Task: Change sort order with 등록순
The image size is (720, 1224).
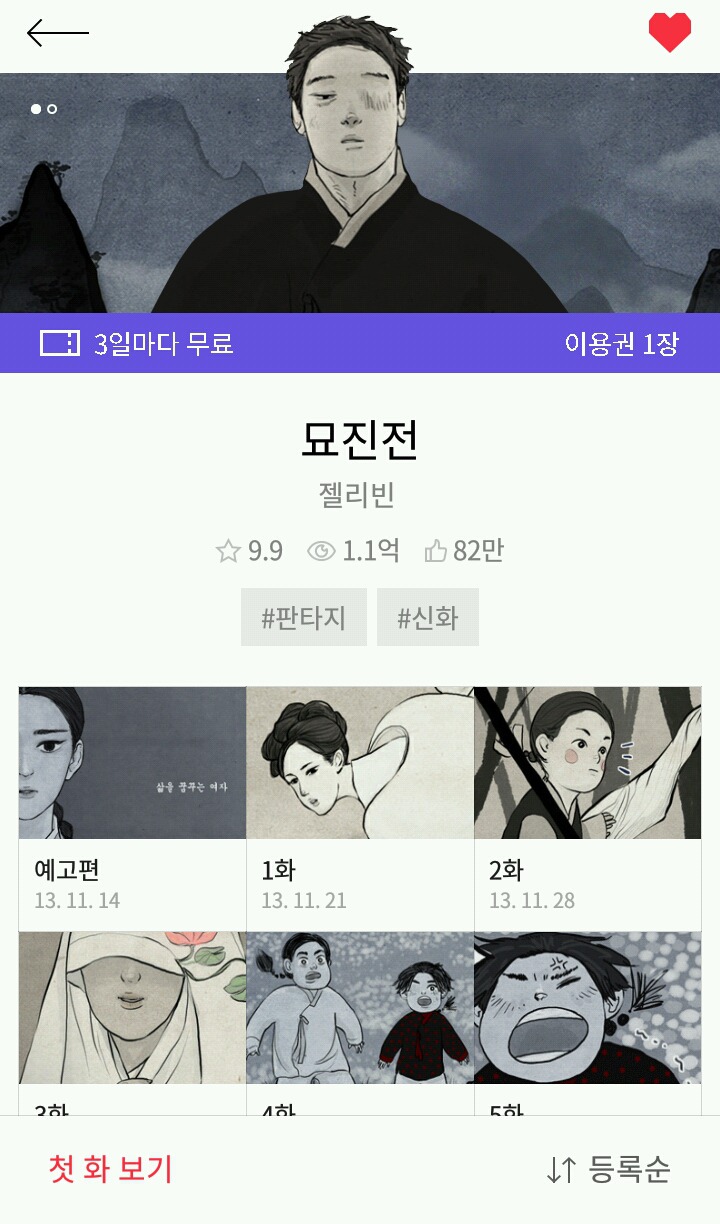Action: tap(608, 1169)
